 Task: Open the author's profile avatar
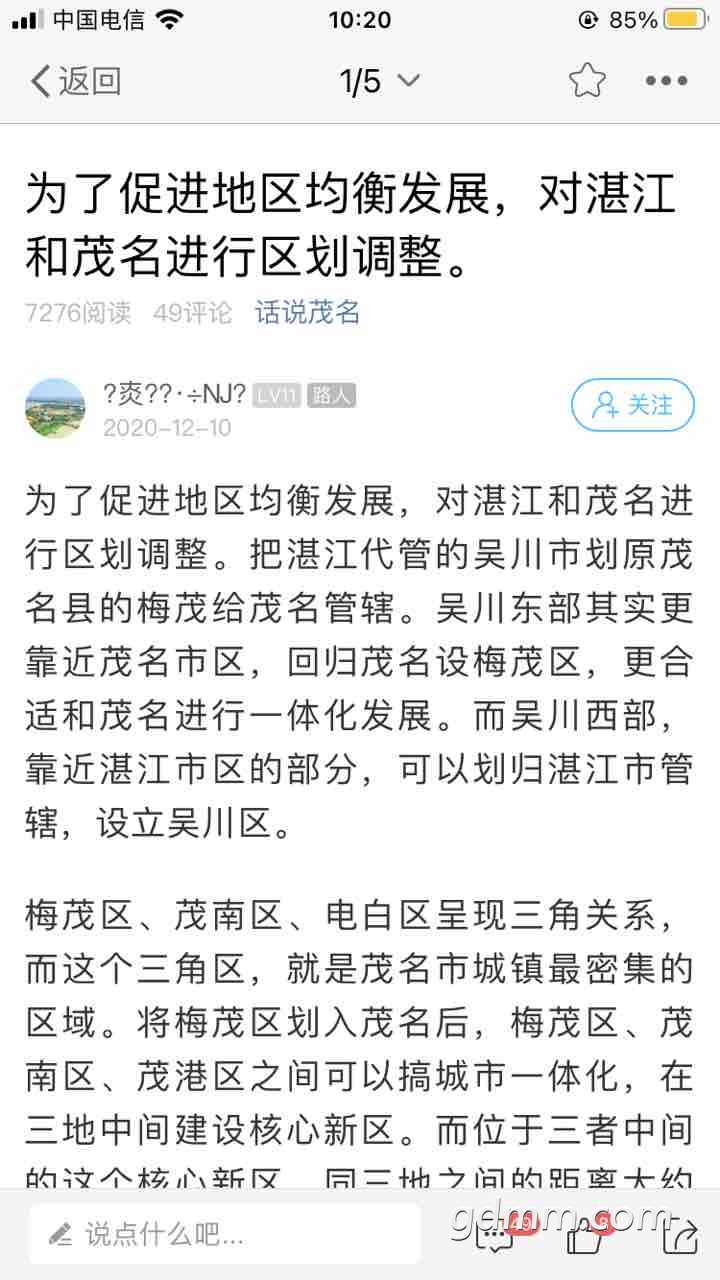55,408
